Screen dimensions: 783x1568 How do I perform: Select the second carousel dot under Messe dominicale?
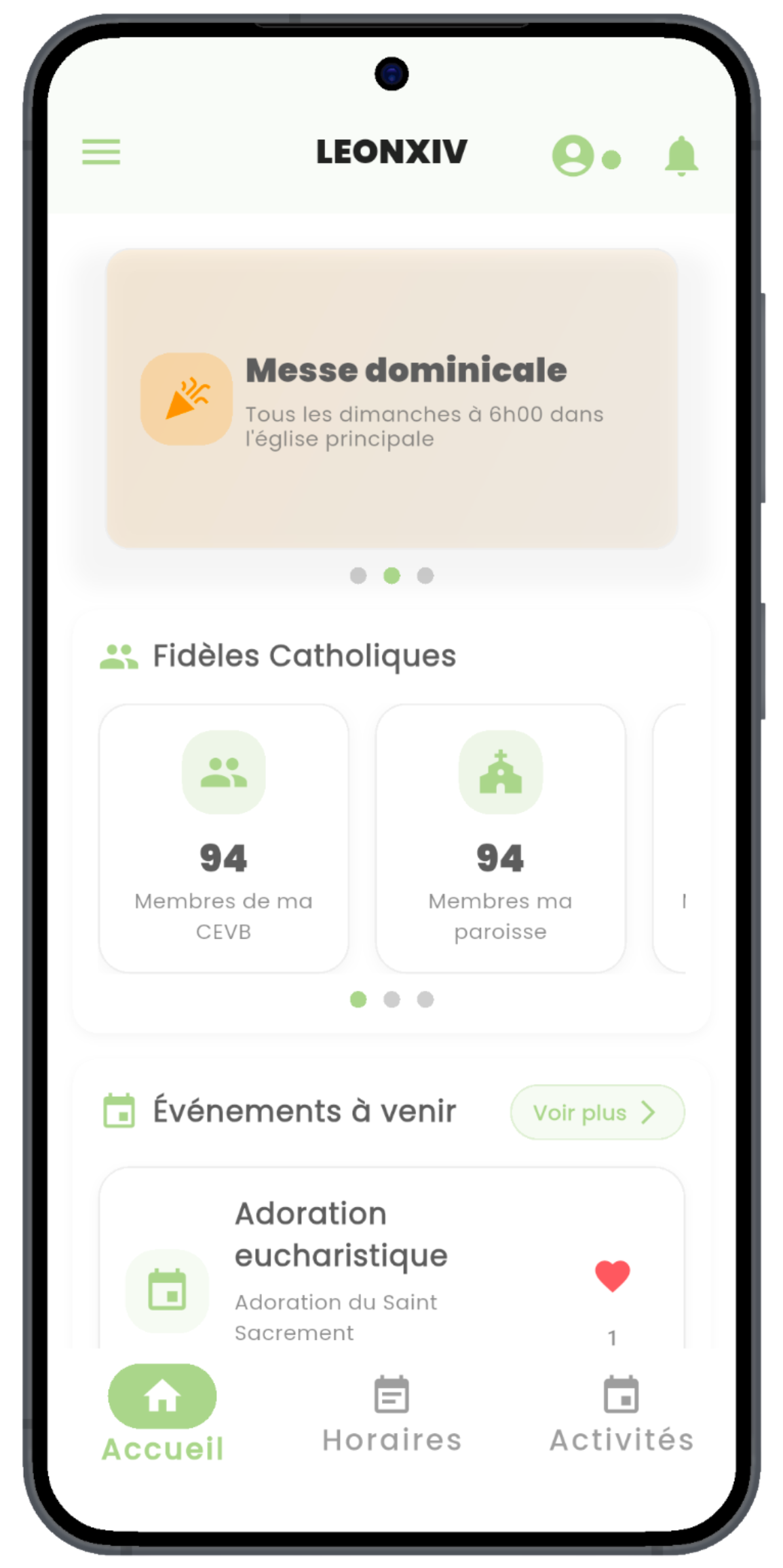coord(391,576)
